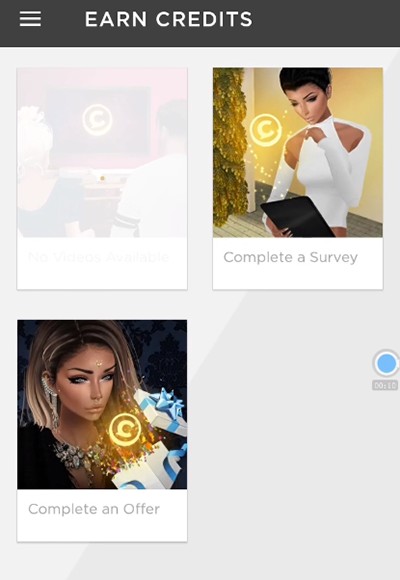This screenshot has width=400, height=580.
Task: Open the Complete an Offer card
Action: click(102, 431)
